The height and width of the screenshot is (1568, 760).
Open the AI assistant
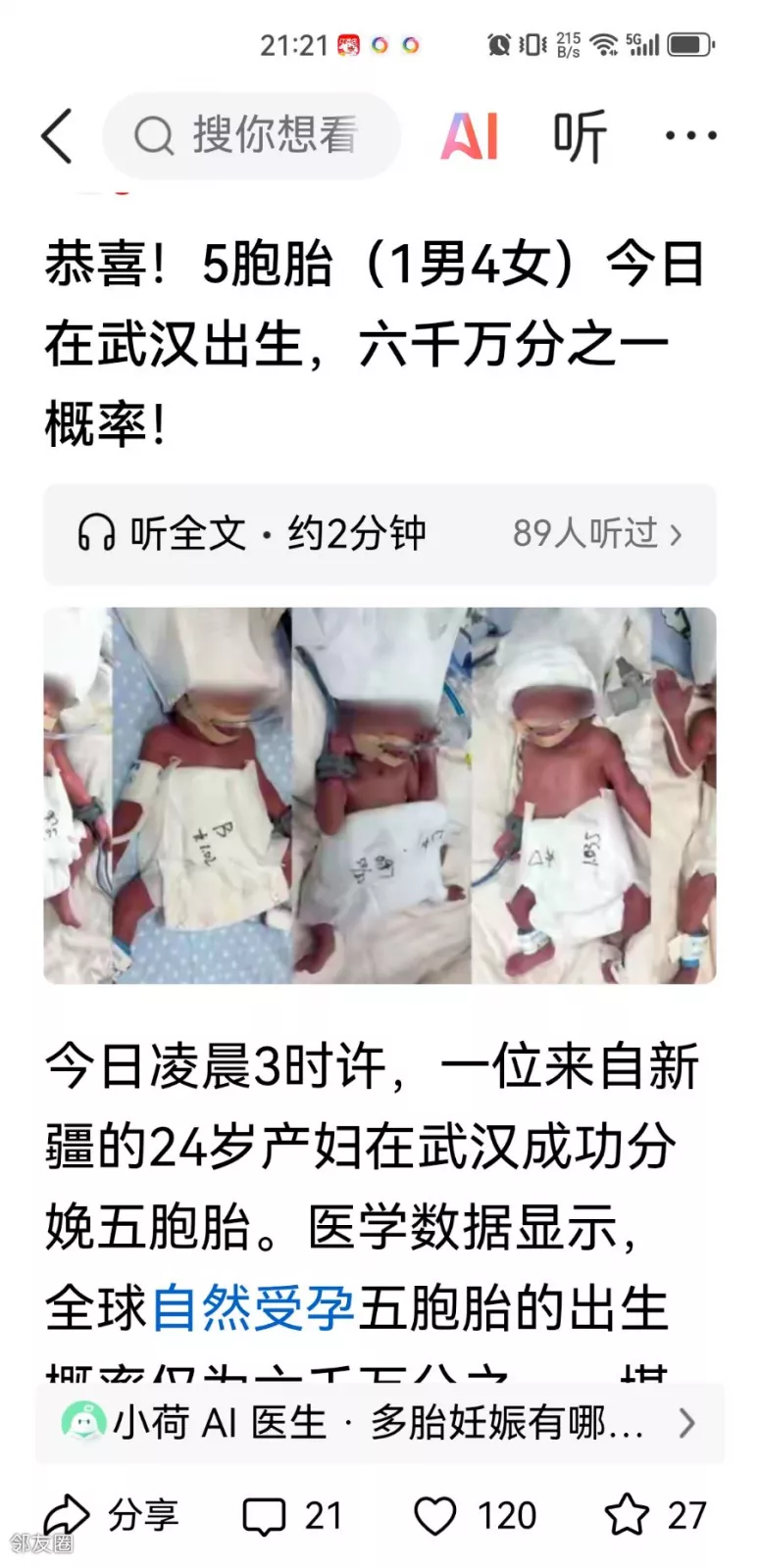click(470, 135)
